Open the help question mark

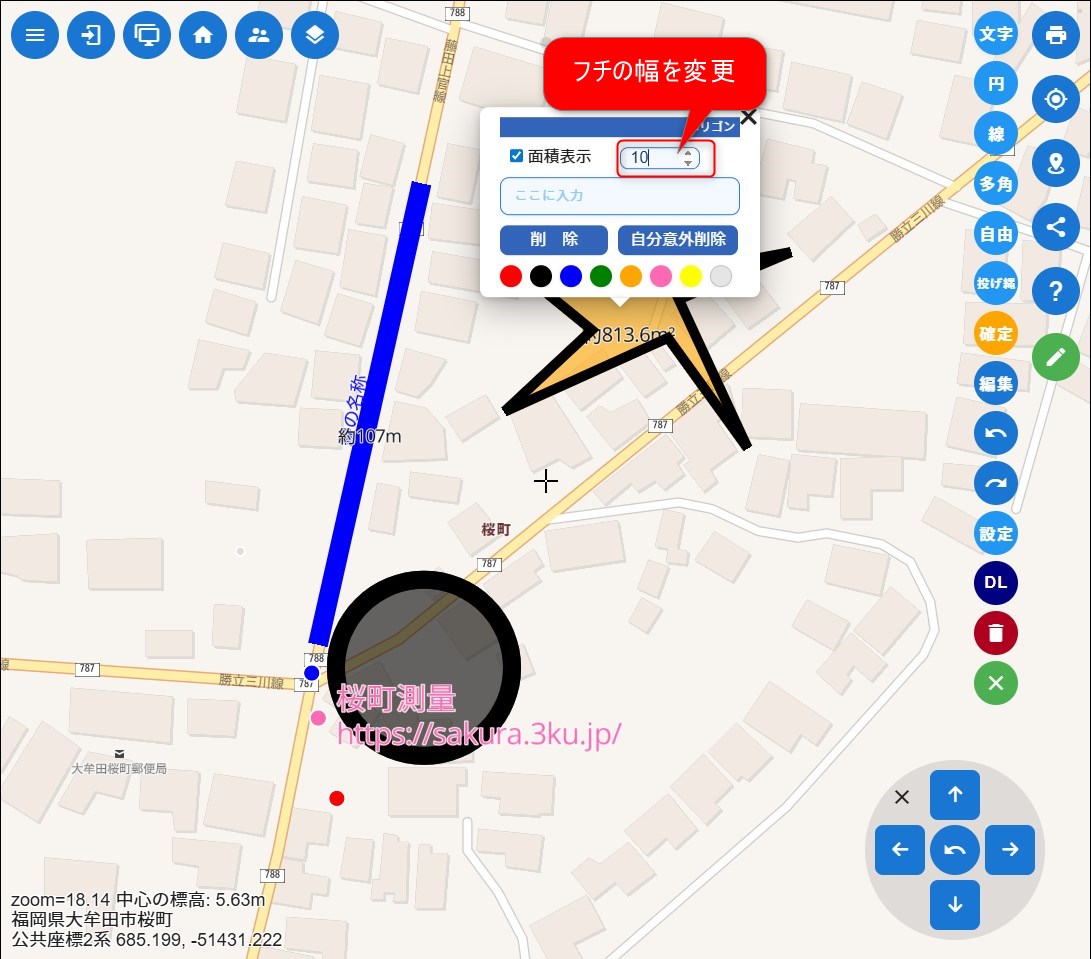pos(1055,291)
